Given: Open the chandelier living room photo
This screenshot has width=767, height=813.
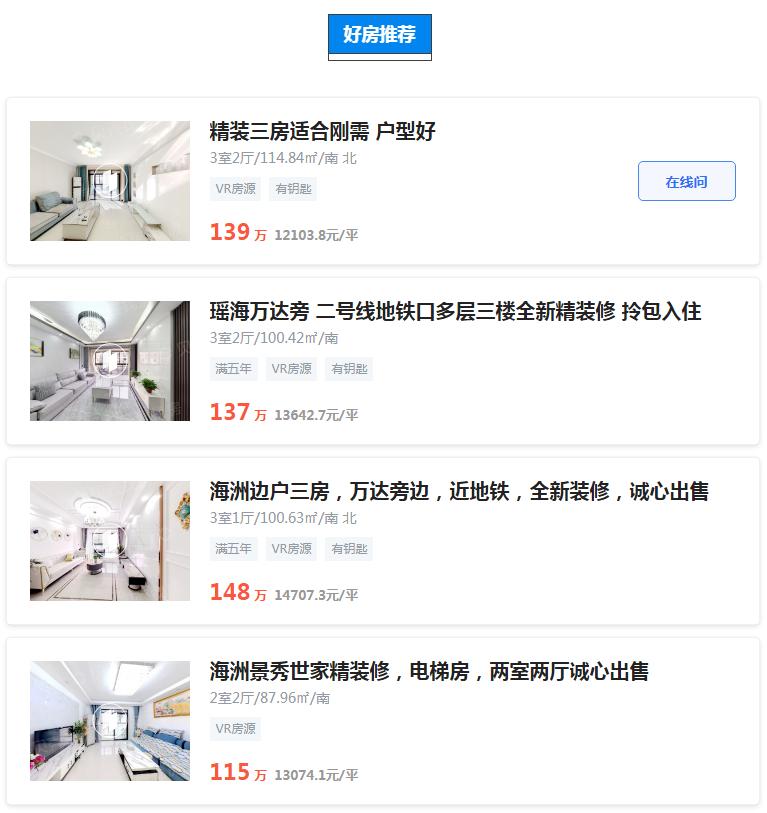Looking at the screenshot, I should click(x=110, y=361).
